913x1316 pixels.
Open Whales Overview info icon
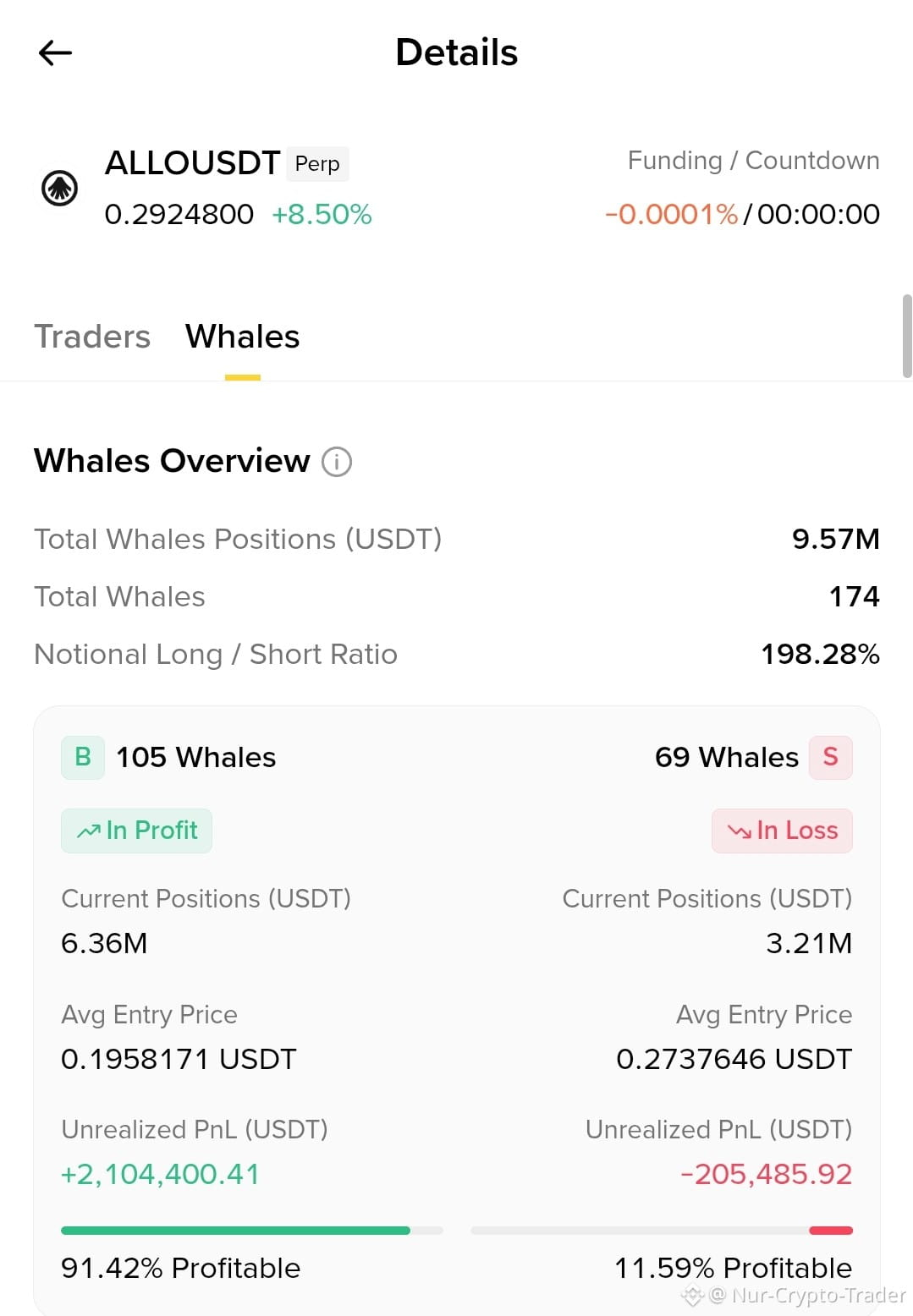(x=337, y=462)
